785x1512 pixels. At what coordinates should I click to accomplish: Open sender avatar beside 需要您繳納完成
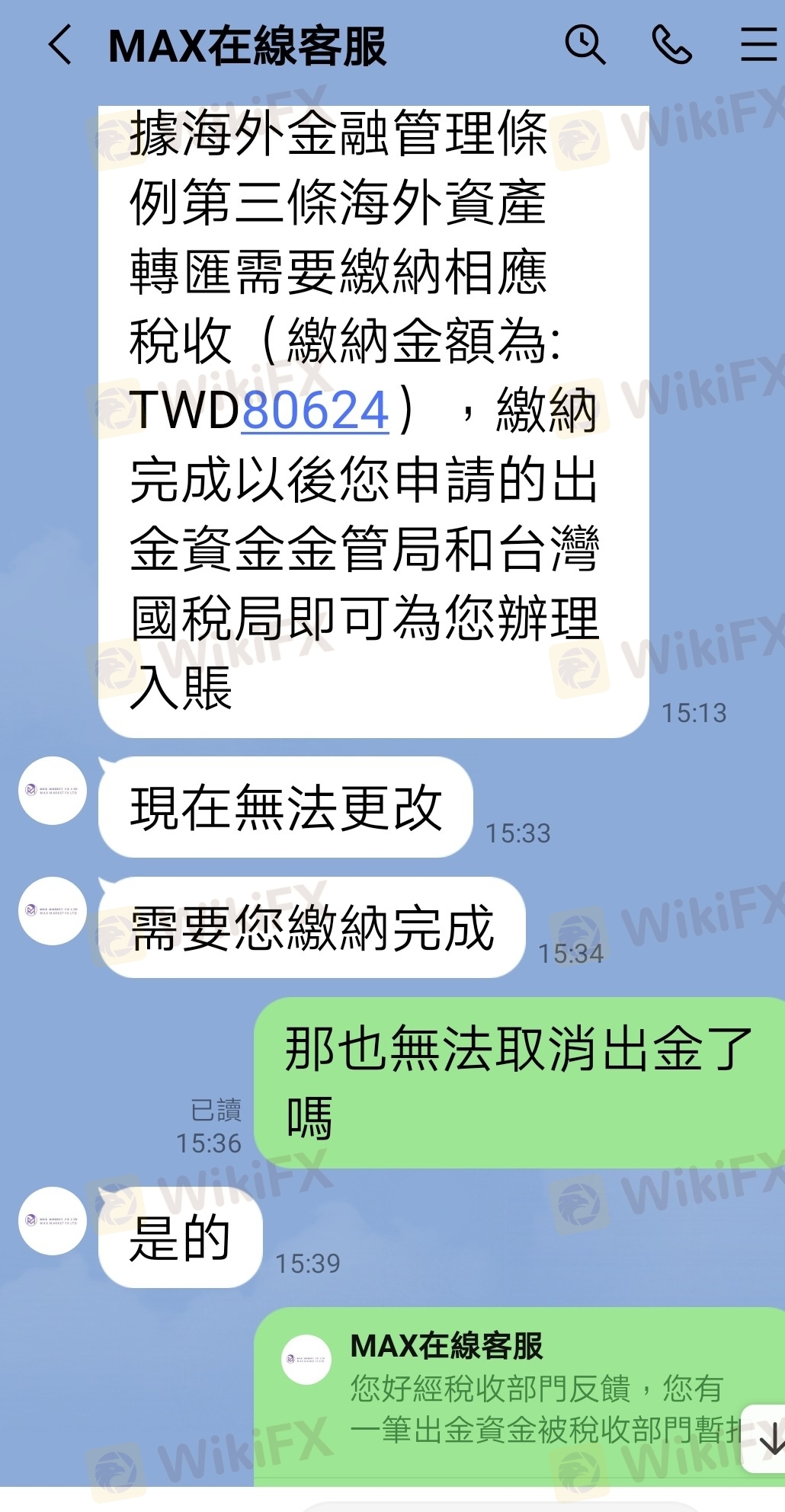(53, 911)
